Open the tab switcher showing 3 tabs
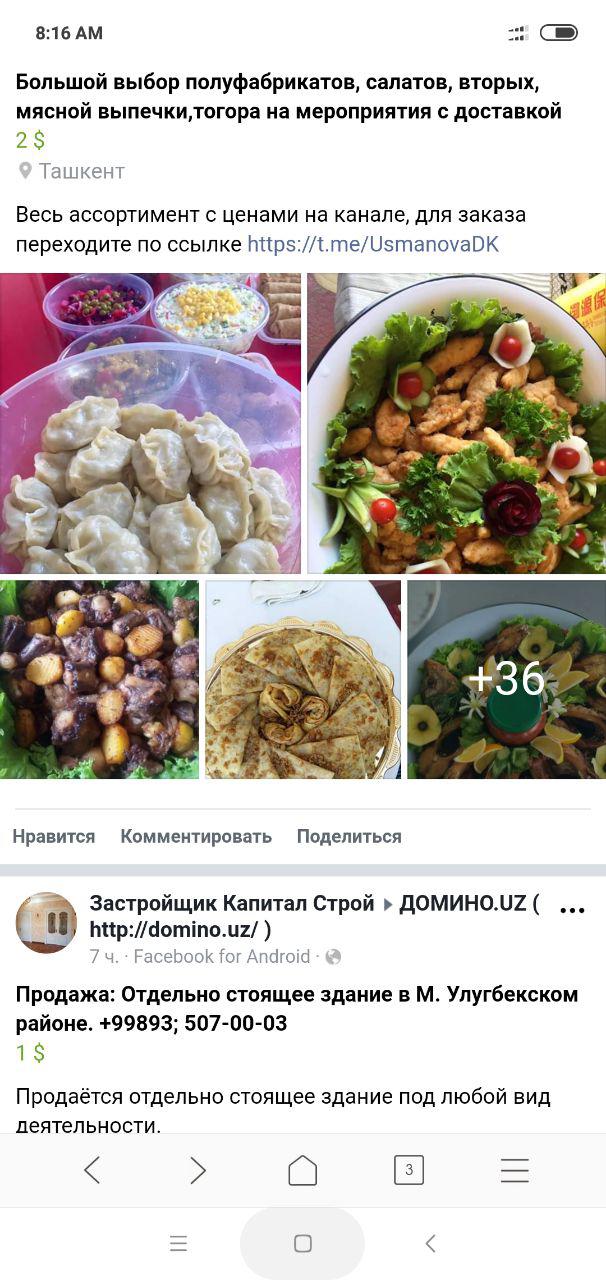The image size is (606, 1280). point(408,1170)
